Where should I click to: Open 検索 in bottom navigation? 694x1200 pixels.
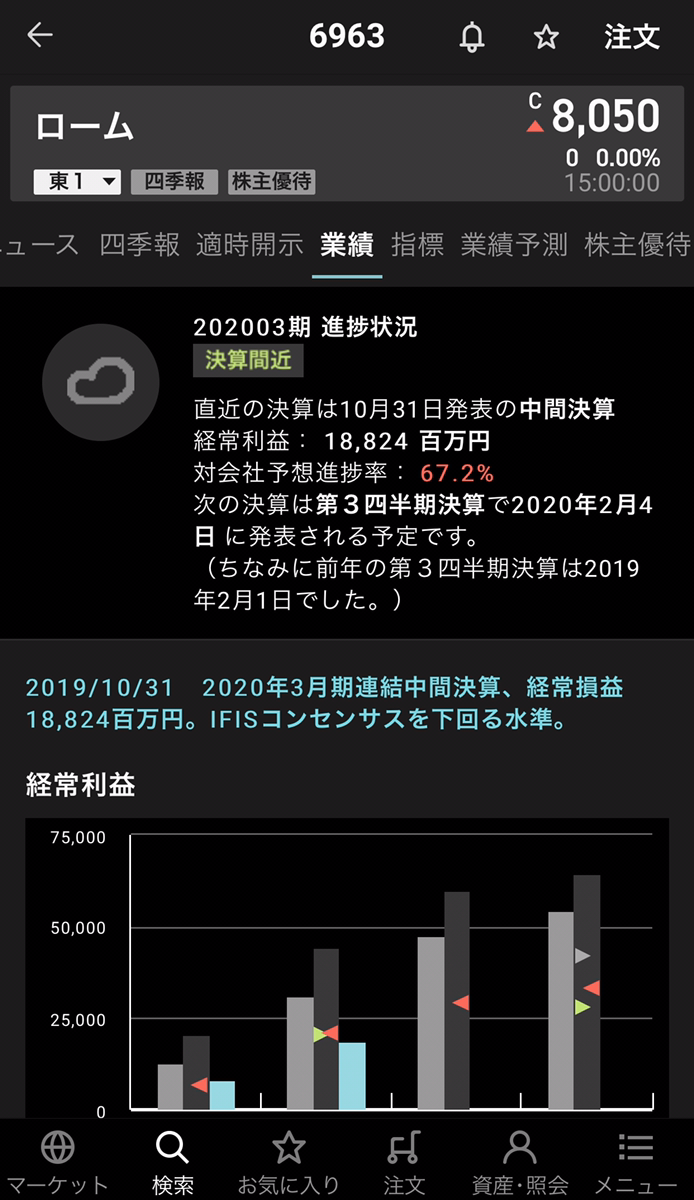(x=173, y=1163)
